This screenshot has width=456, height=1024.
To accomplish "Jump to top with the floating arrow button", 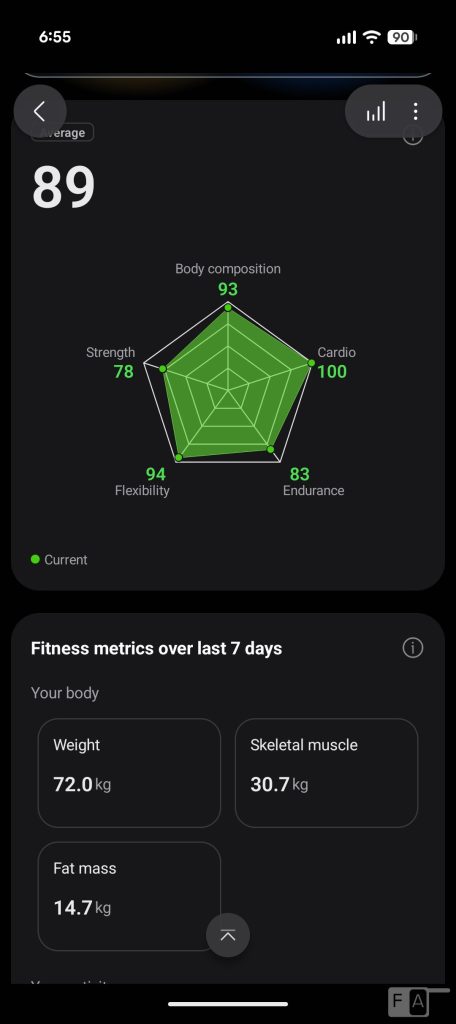I will coord(228,935).
